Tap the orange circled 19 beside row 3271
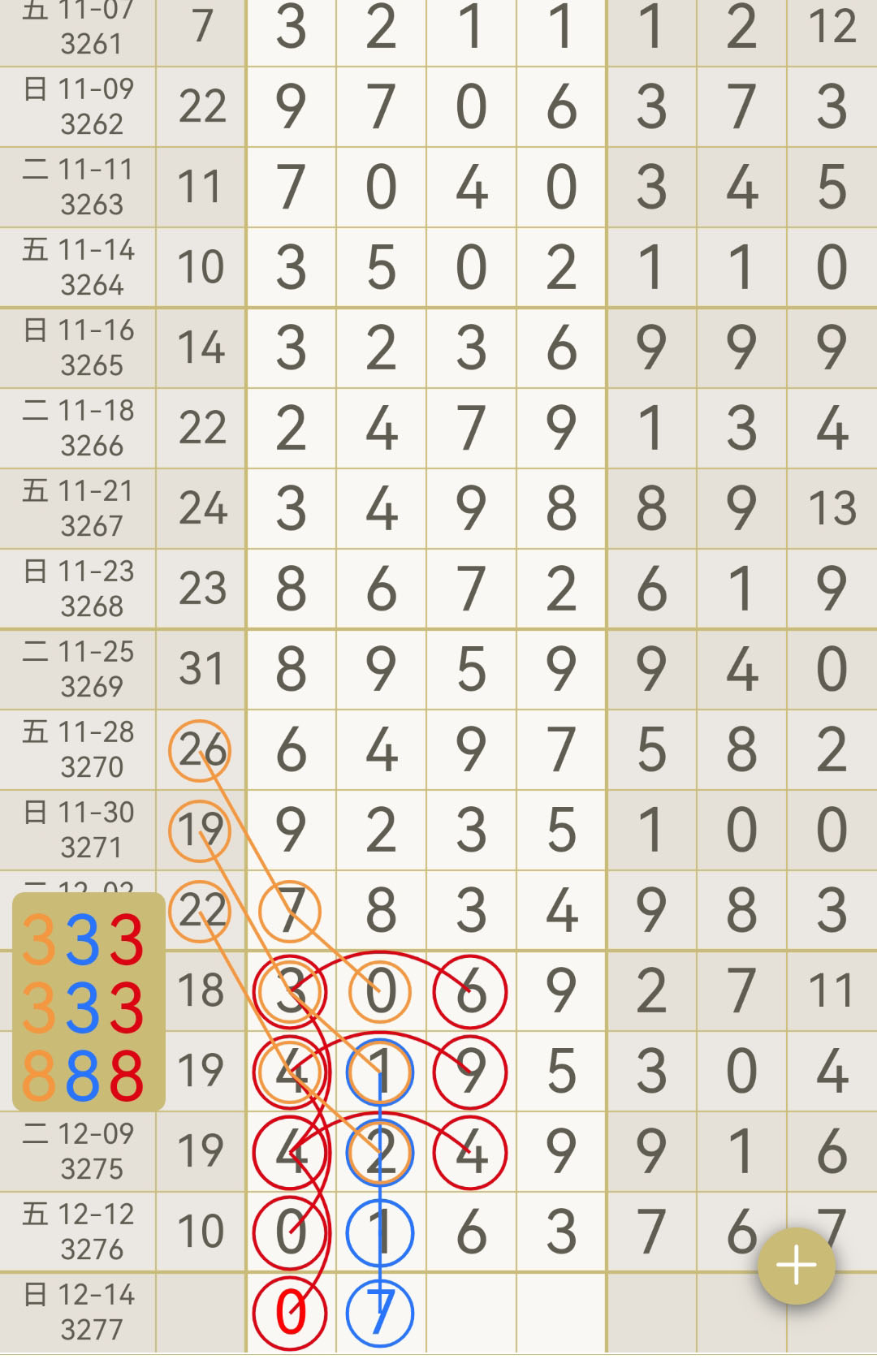Viewport: 877px width, 1372px height. coord(200,830)
